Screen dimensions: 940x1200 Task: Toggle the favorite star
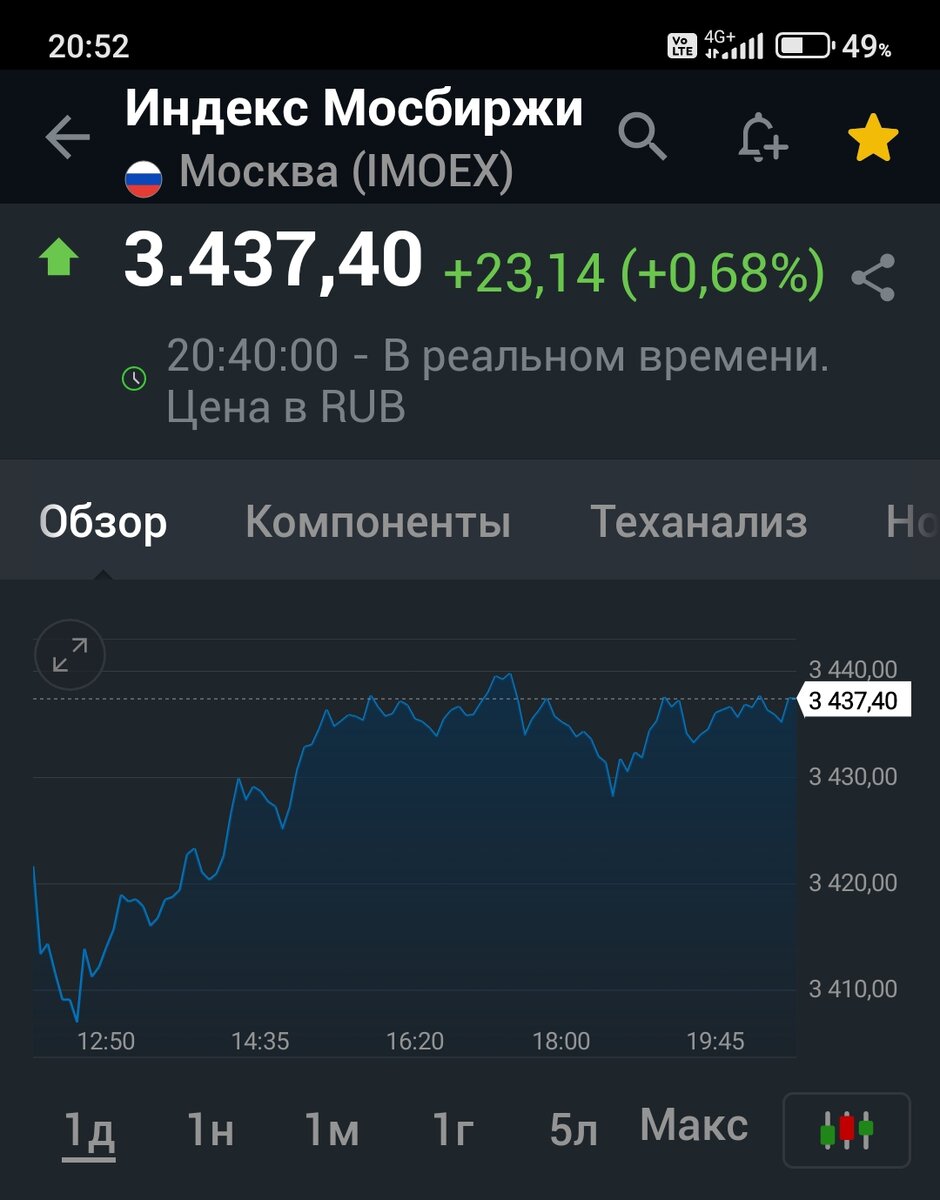873,138
